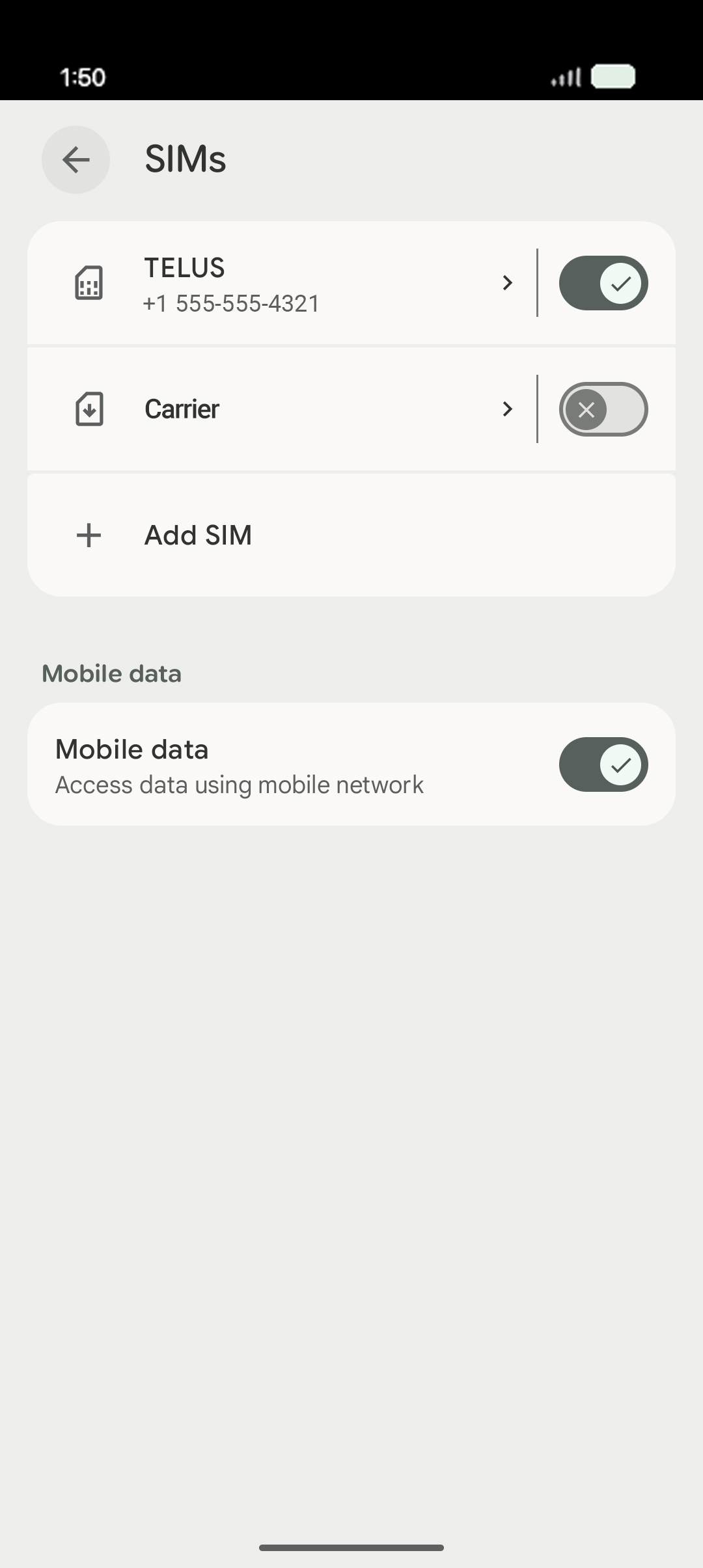The image size is (703, 1568).
Task: Go back from the SIMs screen
Action: pyautogui.click(x=76, y=159)
